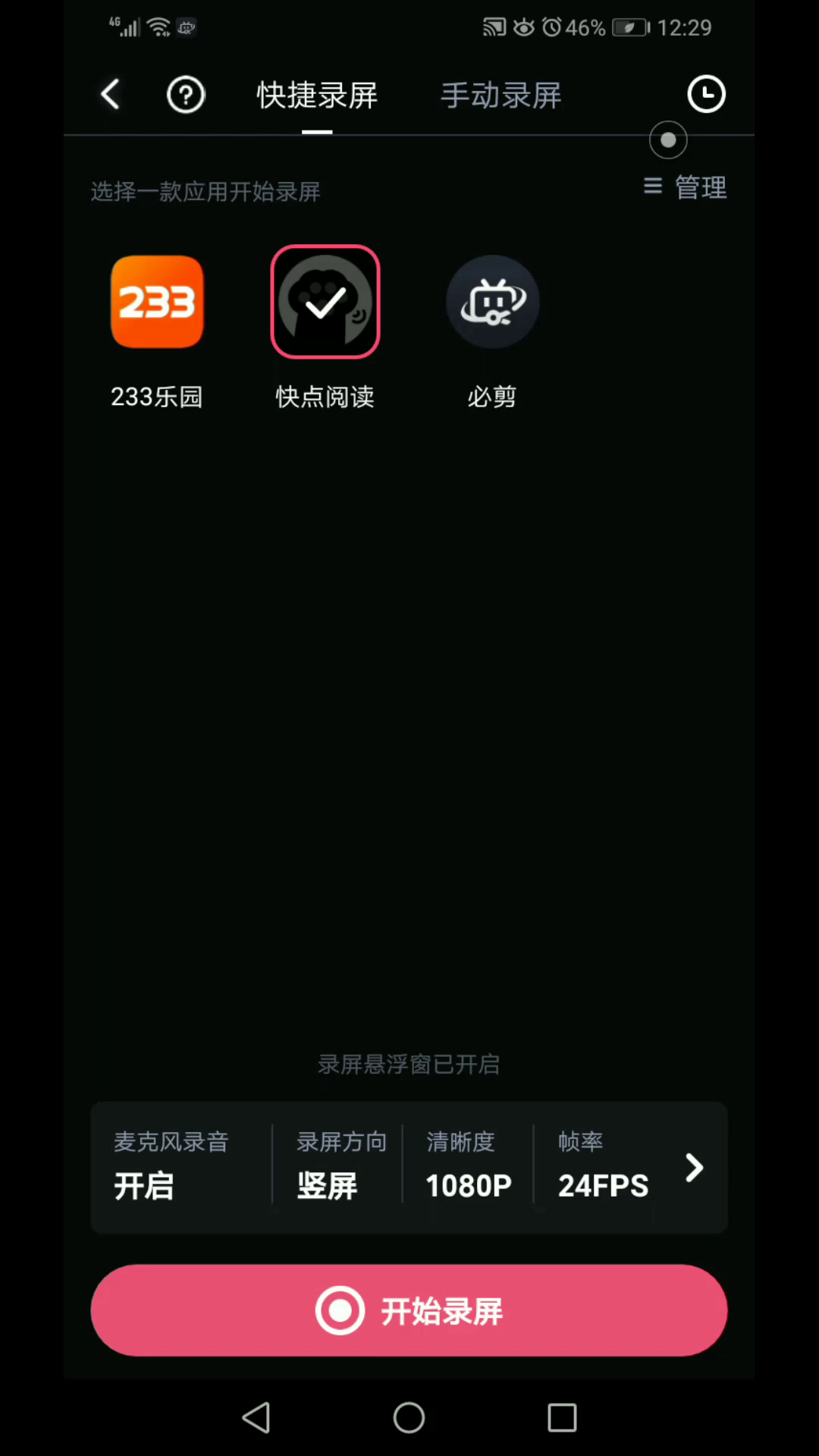Tap the floating record dot

[668, 140]
